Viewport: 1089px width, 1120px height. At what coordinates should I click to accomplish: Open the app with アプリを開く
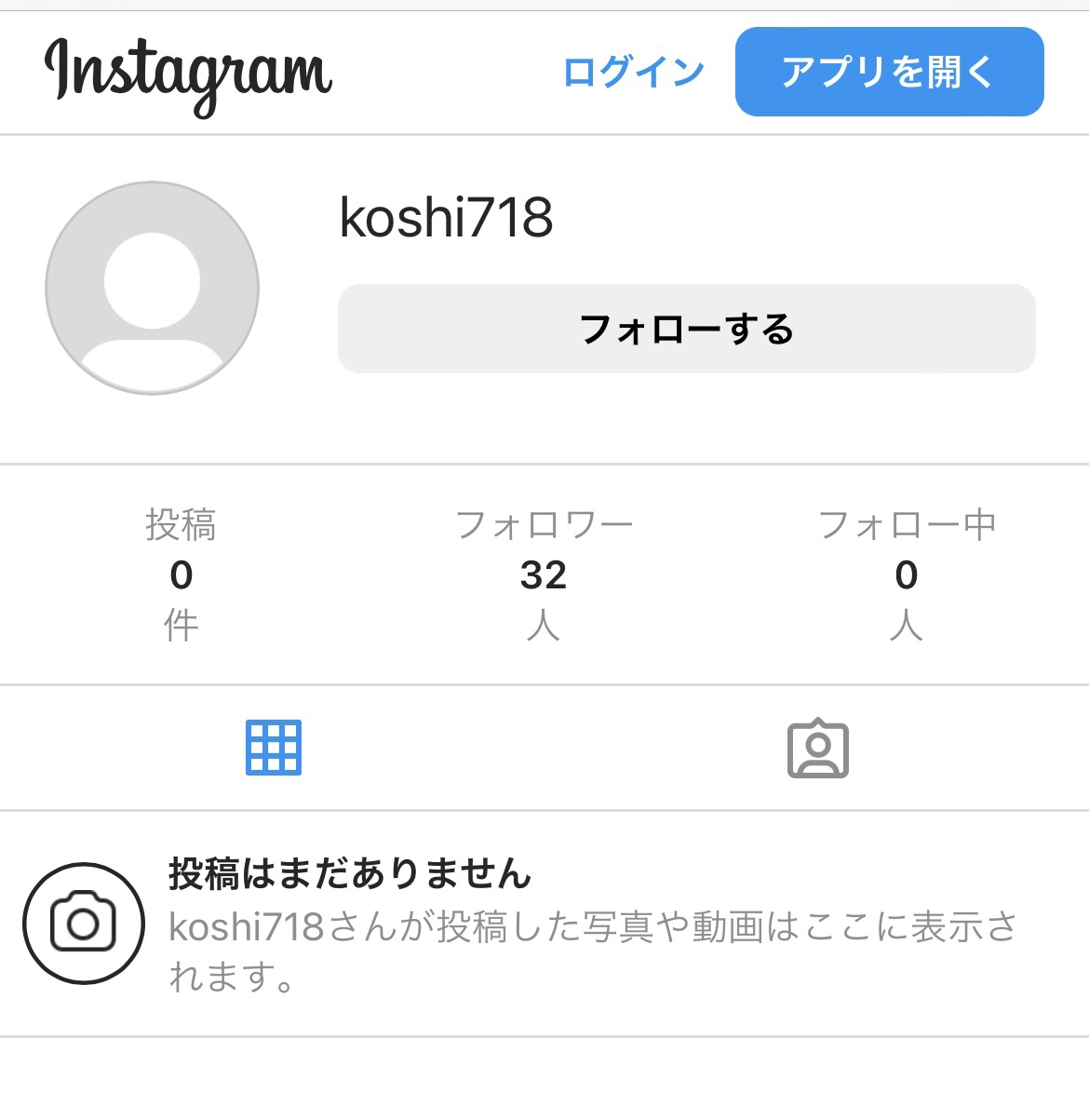point(889,72)
